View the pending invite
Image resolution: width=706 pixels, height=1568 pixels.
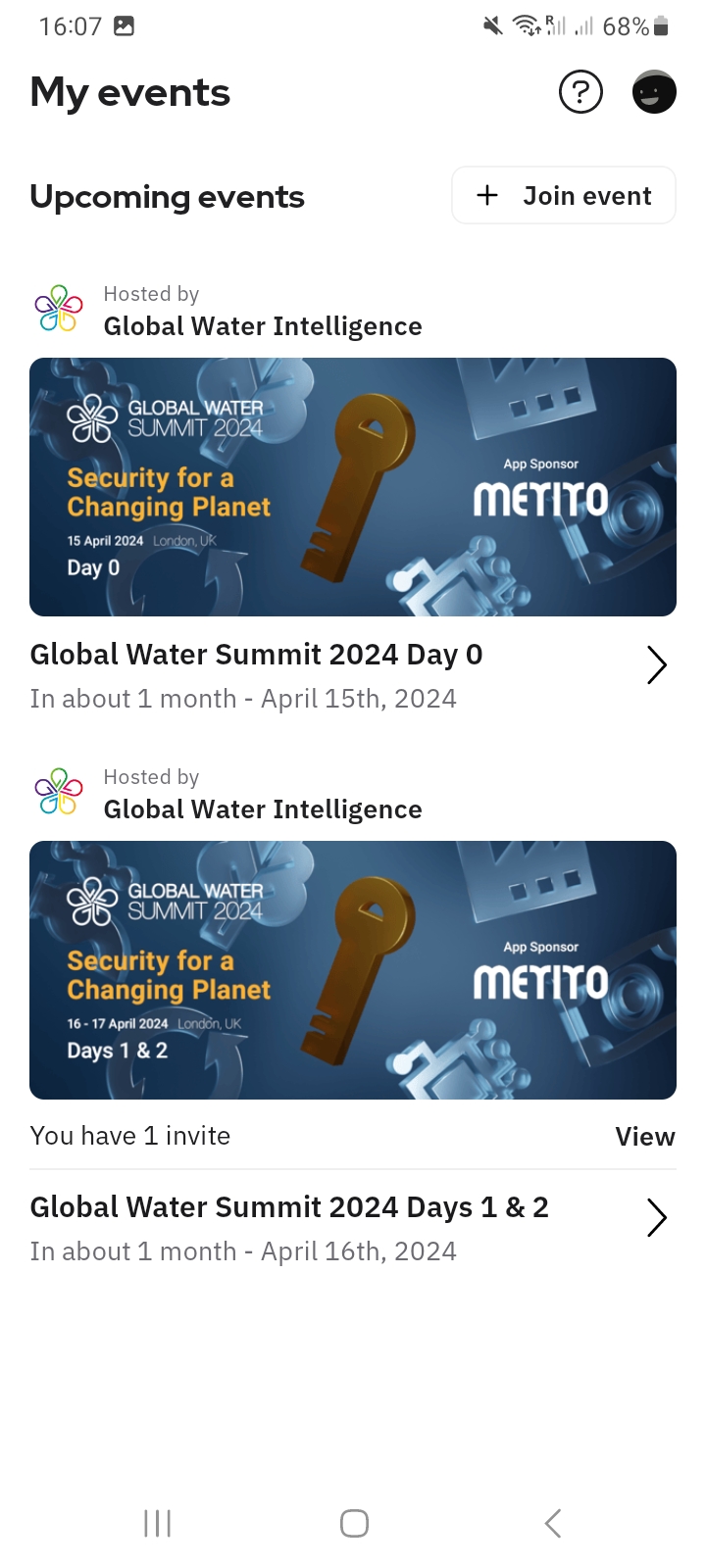(645, 1136)
